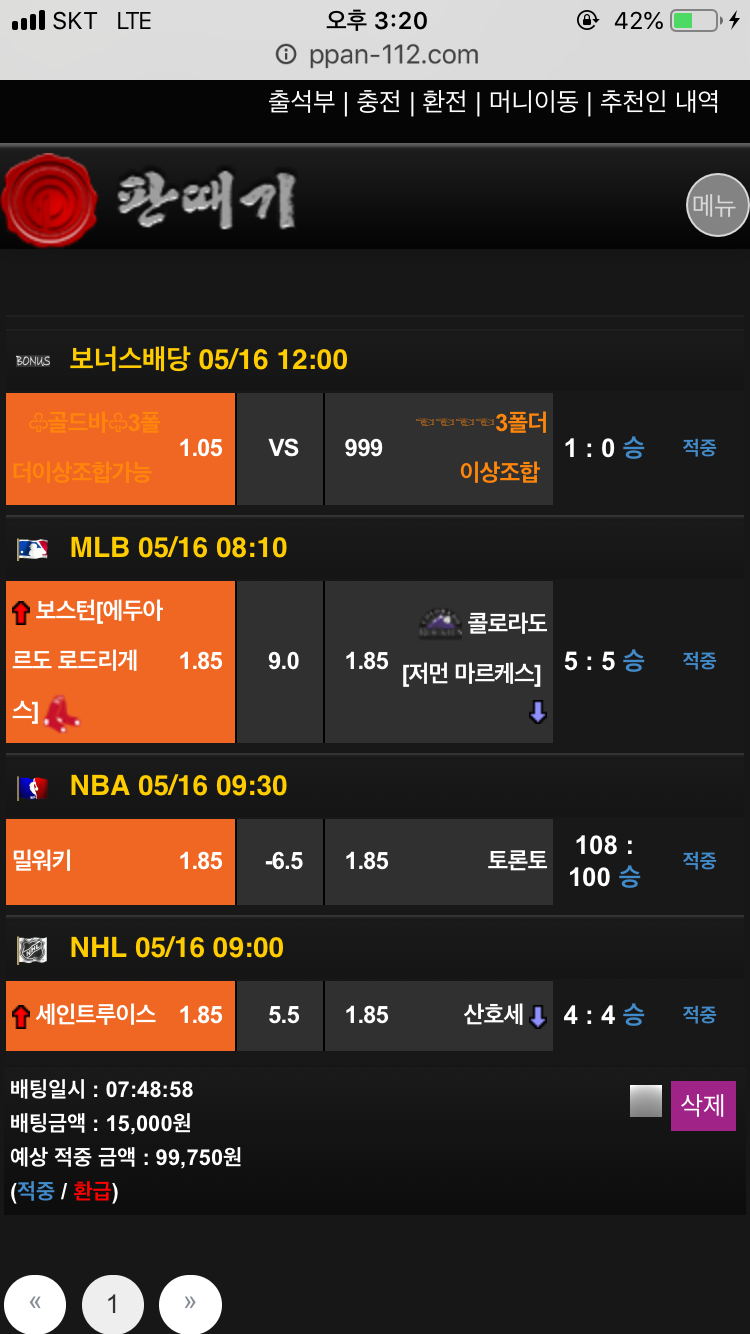
Task: Delete this bet with the 삭제 button
Action: click(x=703, y=1105)
